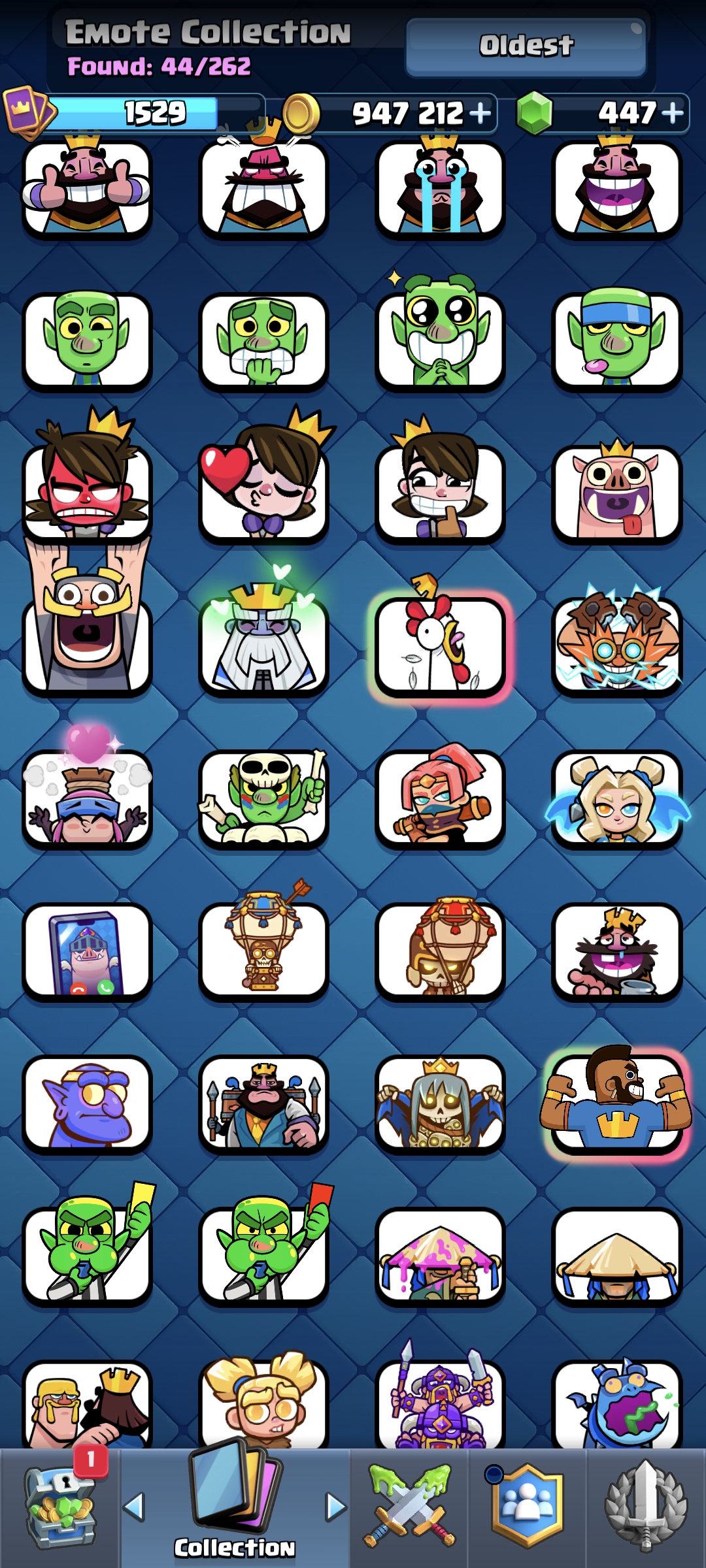Change the Oldest sort order

526,46
